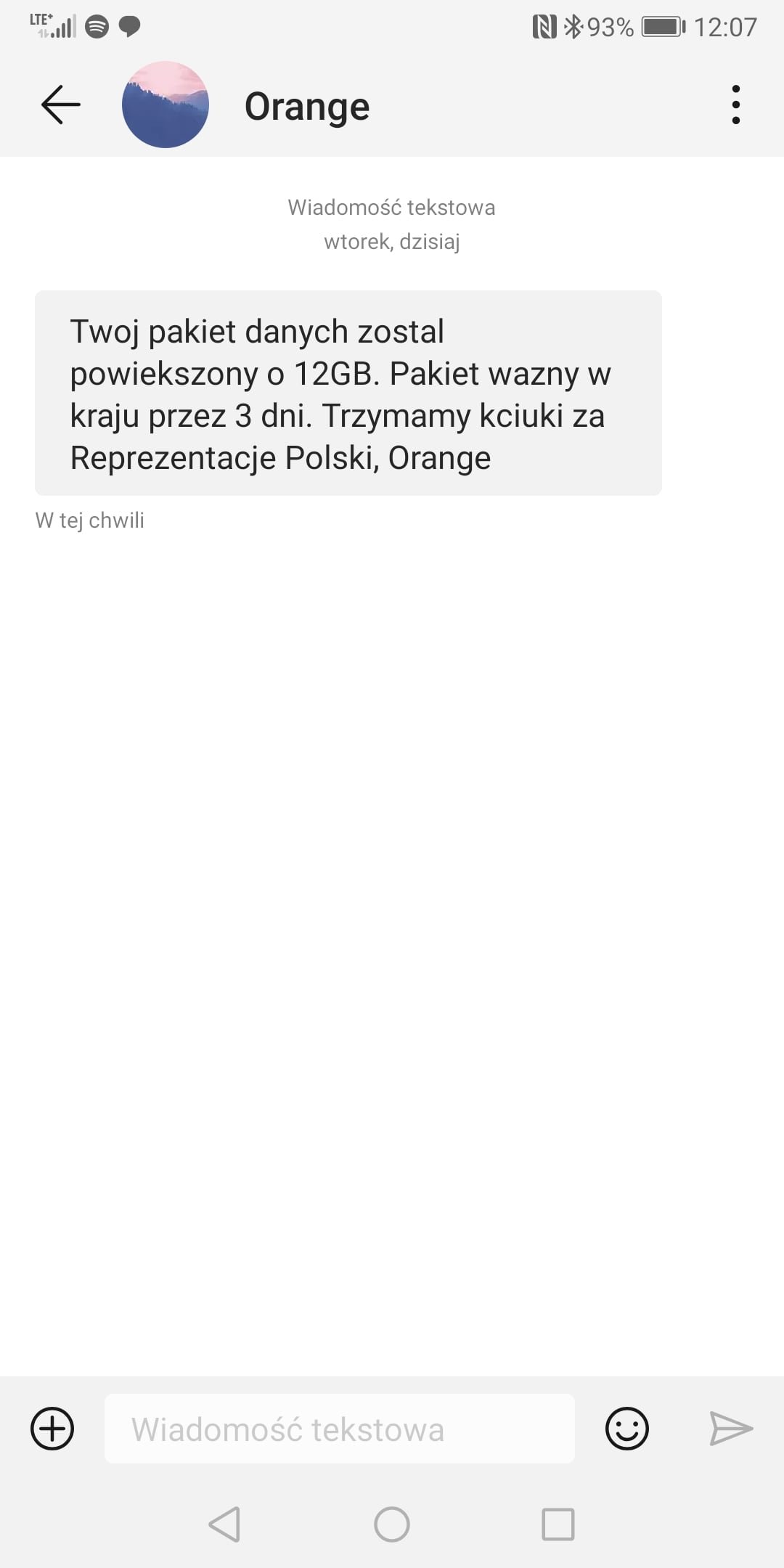The image size is (784, 1568).
Task: Go back to the message list
Action: tap(61, 105)
